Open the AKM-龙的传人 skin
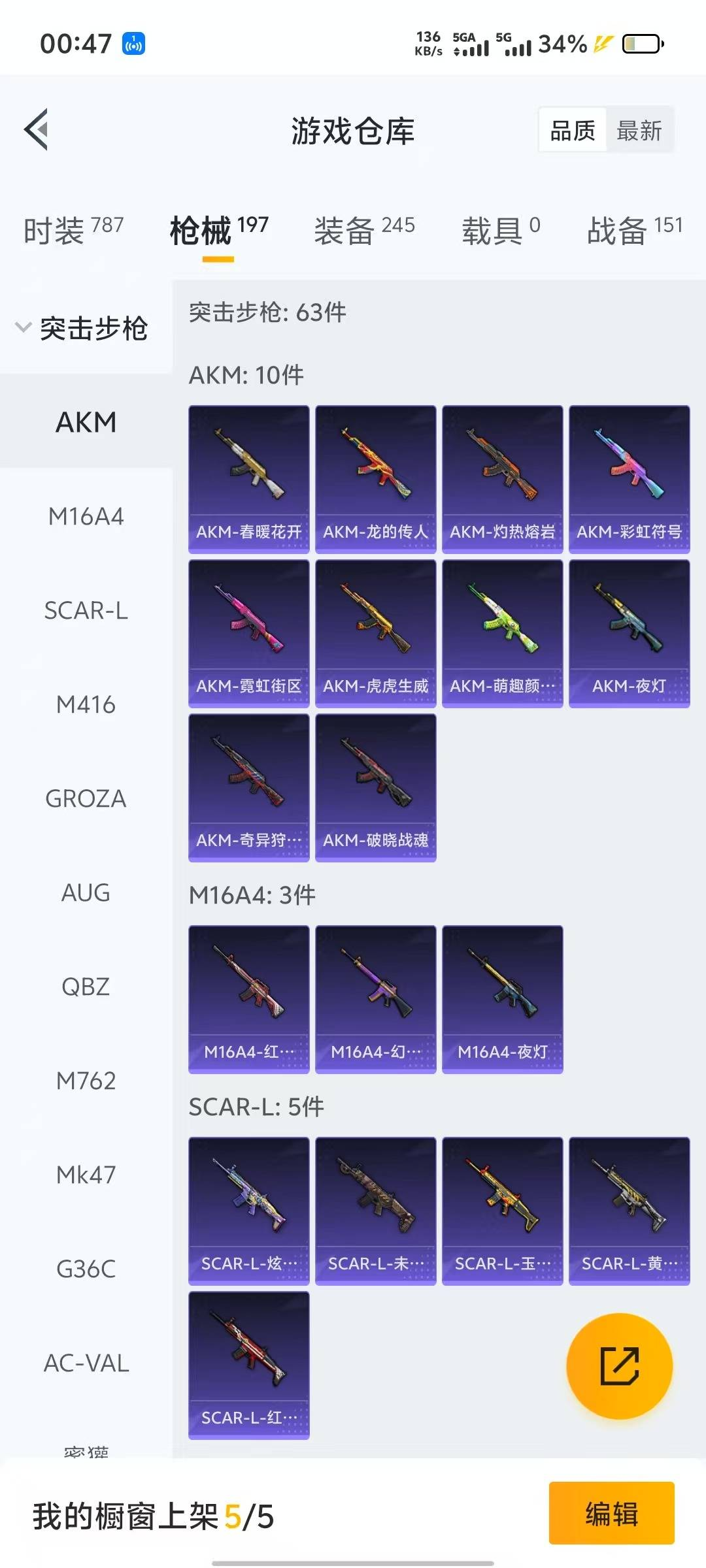Image resolution: width=706 pixels, height=1568 pixels. tap(375, 479)
